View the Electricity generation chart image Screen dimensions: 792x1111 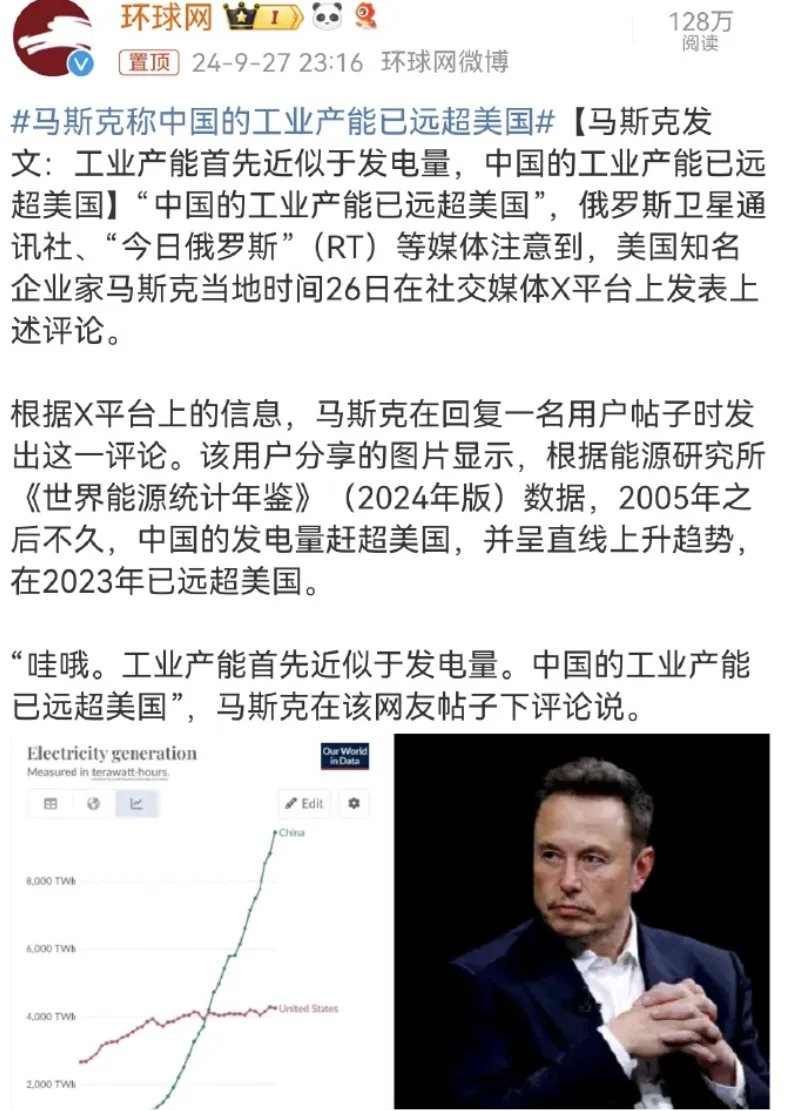196,921
